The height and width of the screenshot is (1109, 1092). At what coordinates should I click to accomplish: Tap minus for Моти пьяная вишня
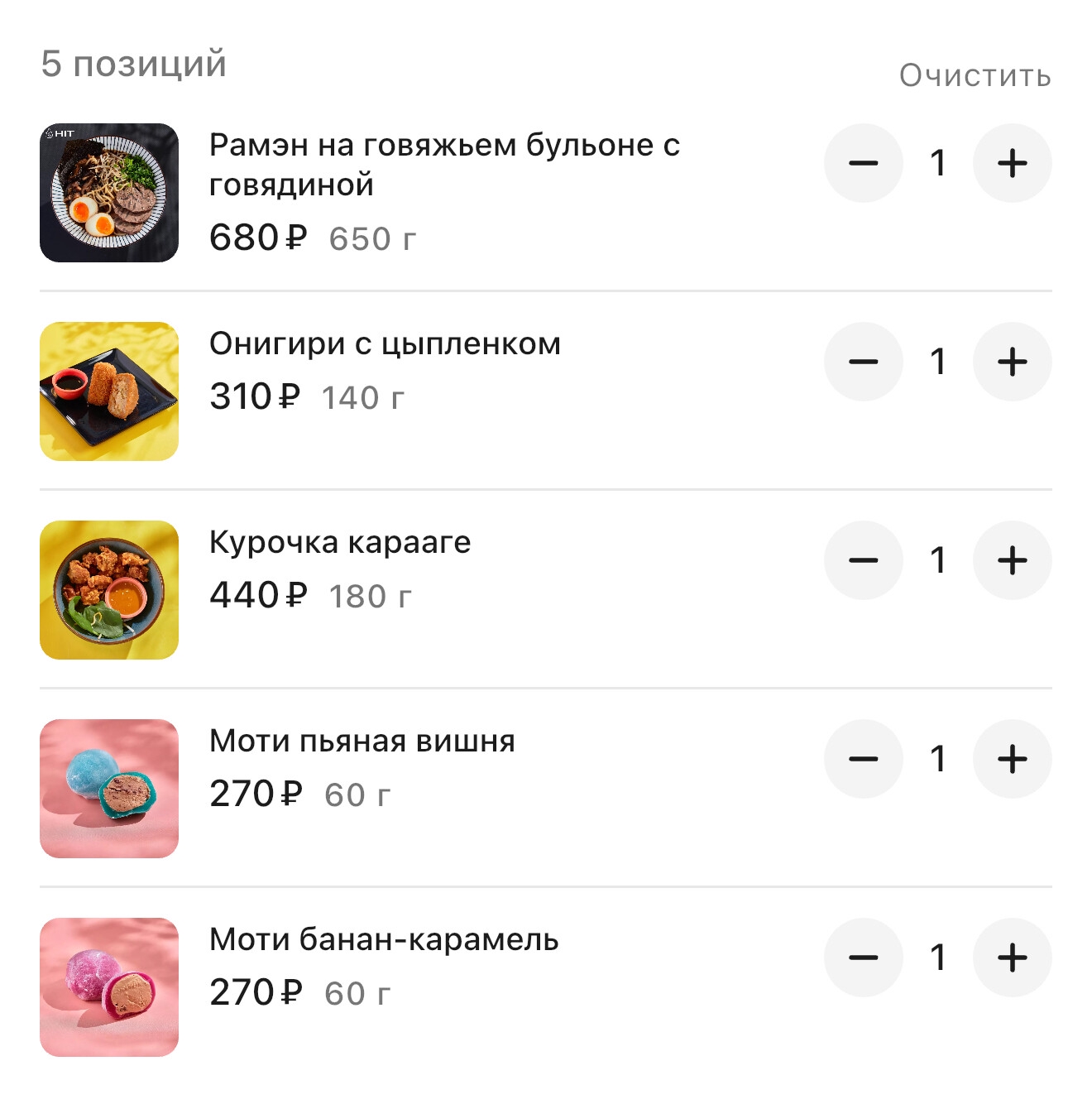tap(863, 759)
